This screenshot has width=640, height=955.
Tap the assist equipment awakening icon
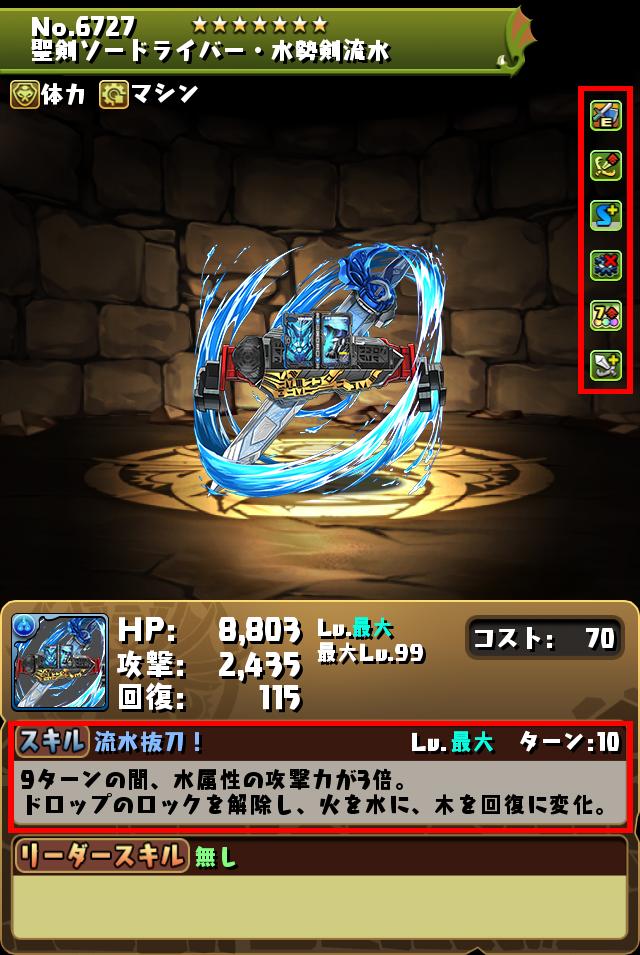[605, 115]
